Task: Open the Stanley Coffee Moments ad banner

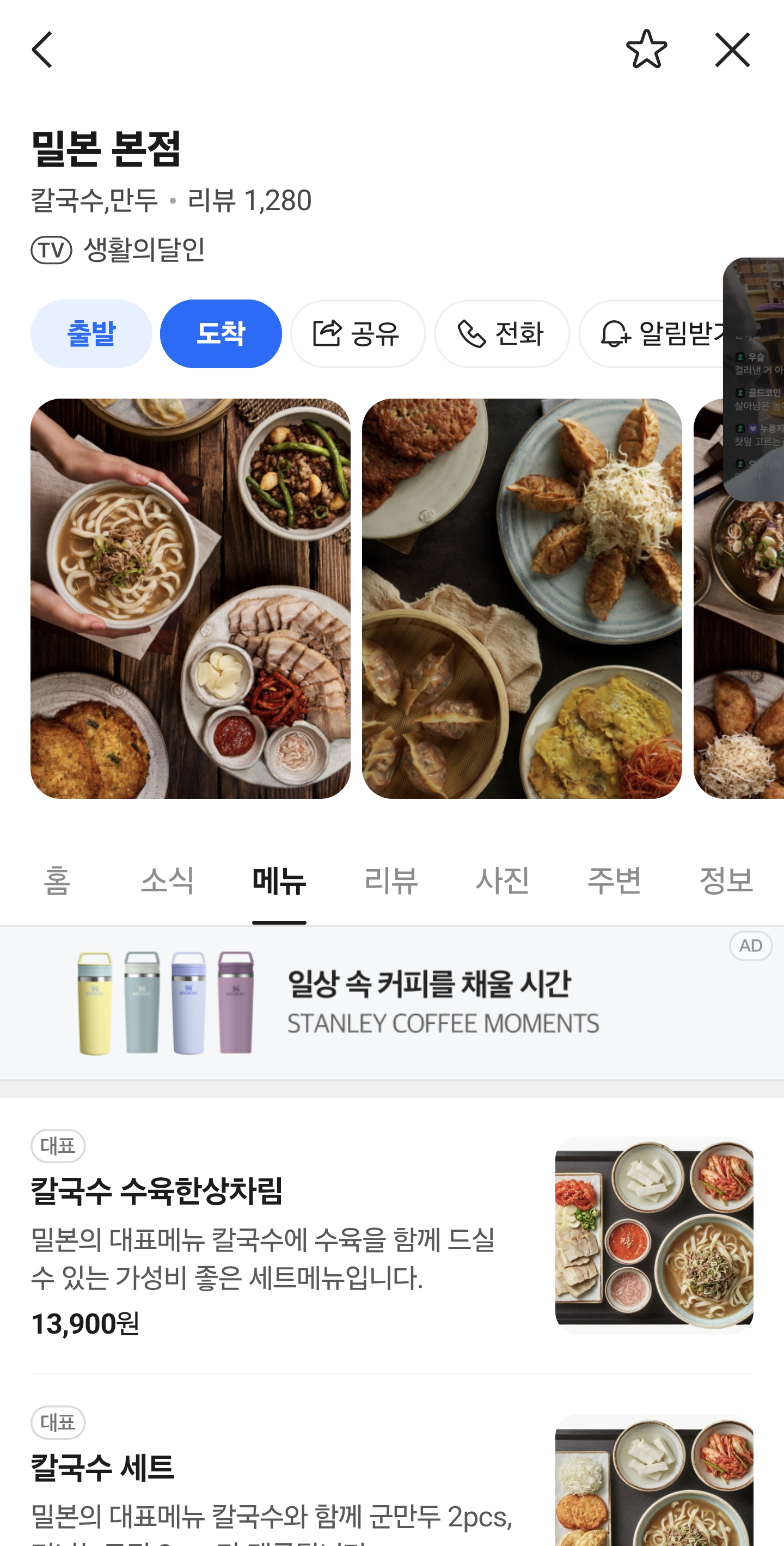Action: [x=391, y=1003]
